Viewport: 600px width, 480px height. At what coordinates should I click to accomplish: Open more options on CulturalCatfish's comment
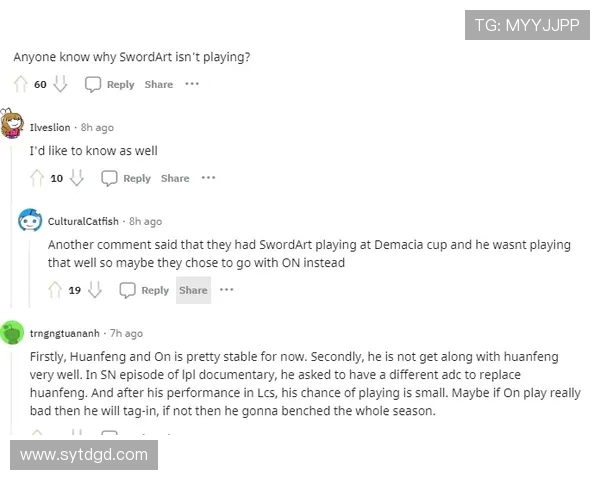tap(227, 290)
